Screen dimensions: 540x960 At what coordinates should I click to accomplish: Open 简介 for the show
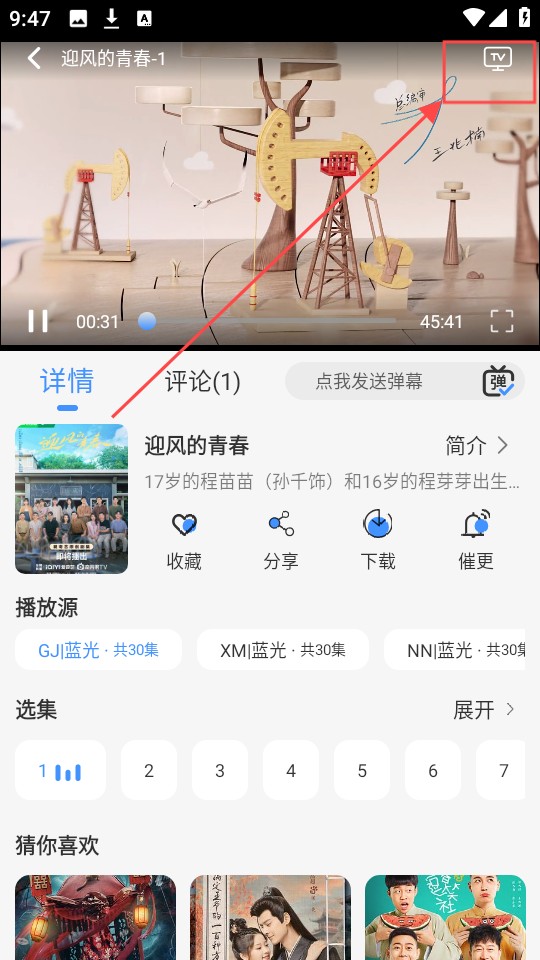point(477,446)
